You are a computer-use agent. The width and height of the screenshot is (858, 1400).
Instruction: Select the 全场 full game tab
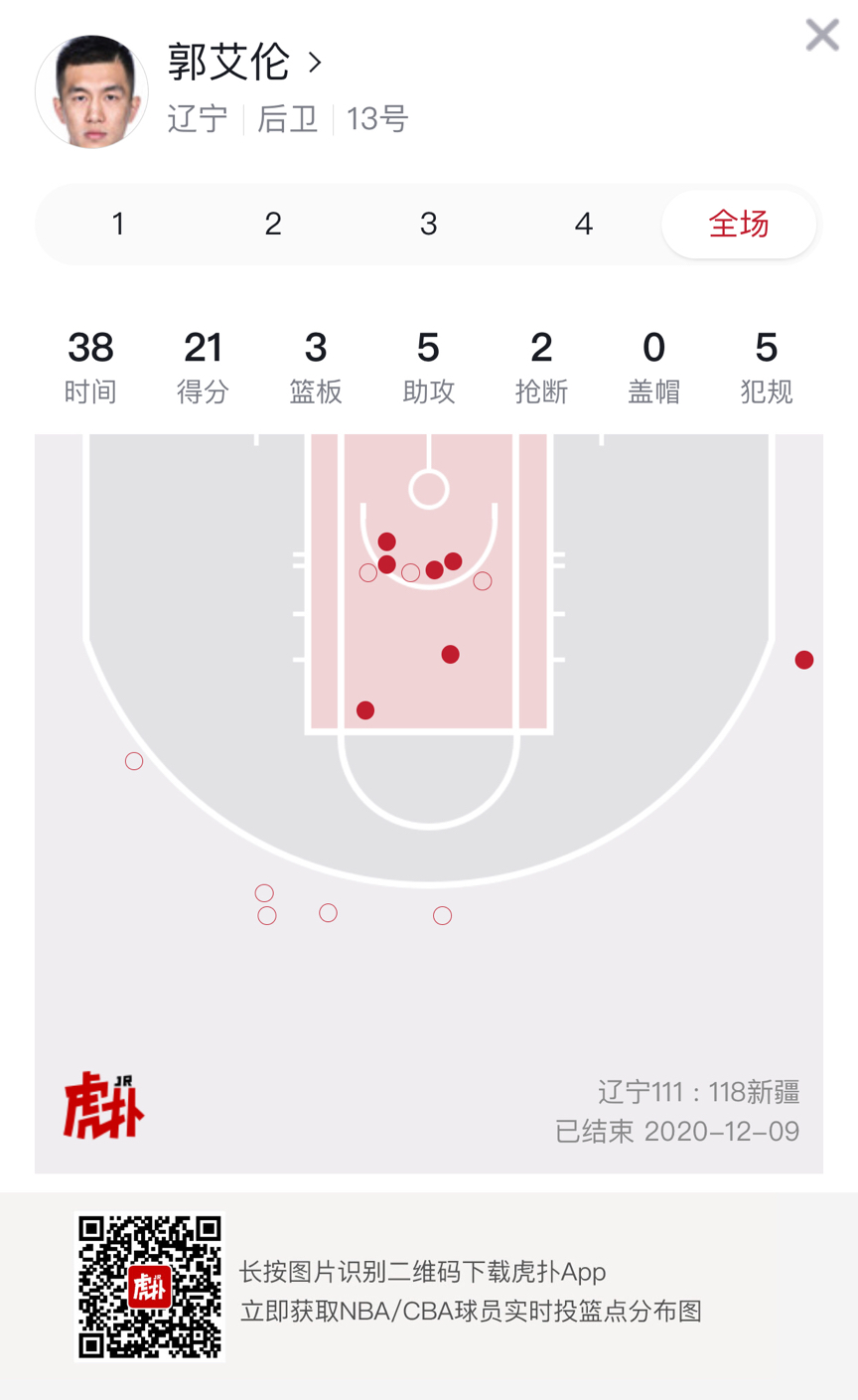click(x=739, y=224)
